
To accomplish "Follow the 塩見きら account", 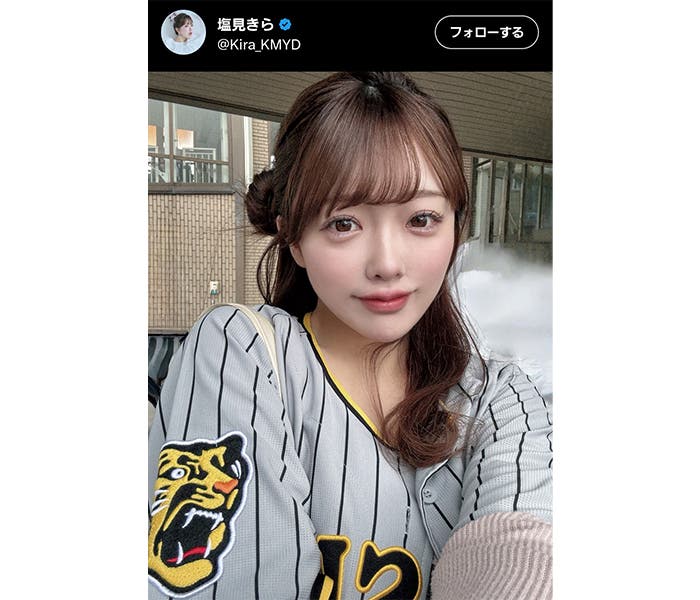I will click(486, 32).
